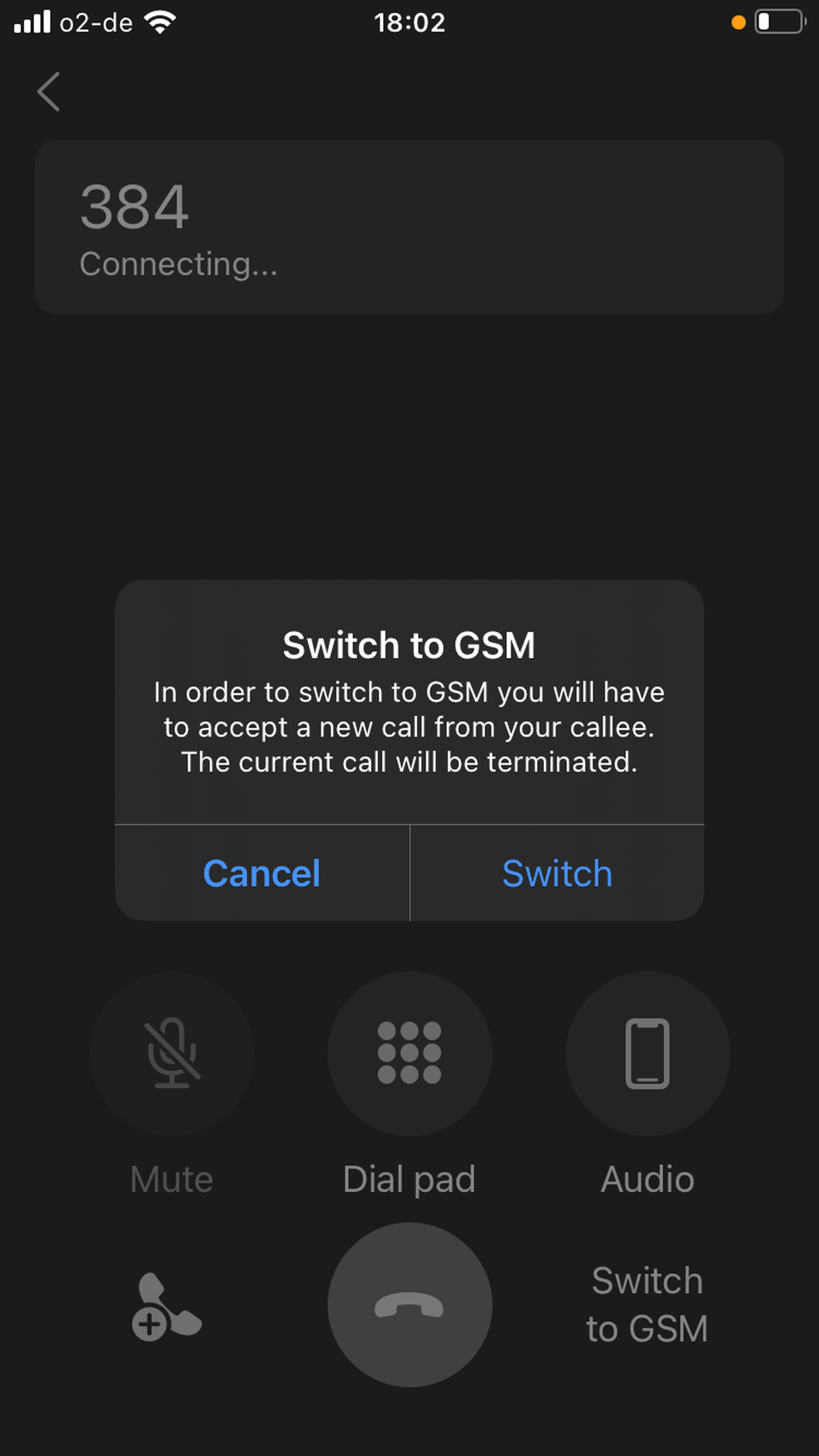
Task: Cancel the Switch to GSM dialog
Action: click(262, 873)
